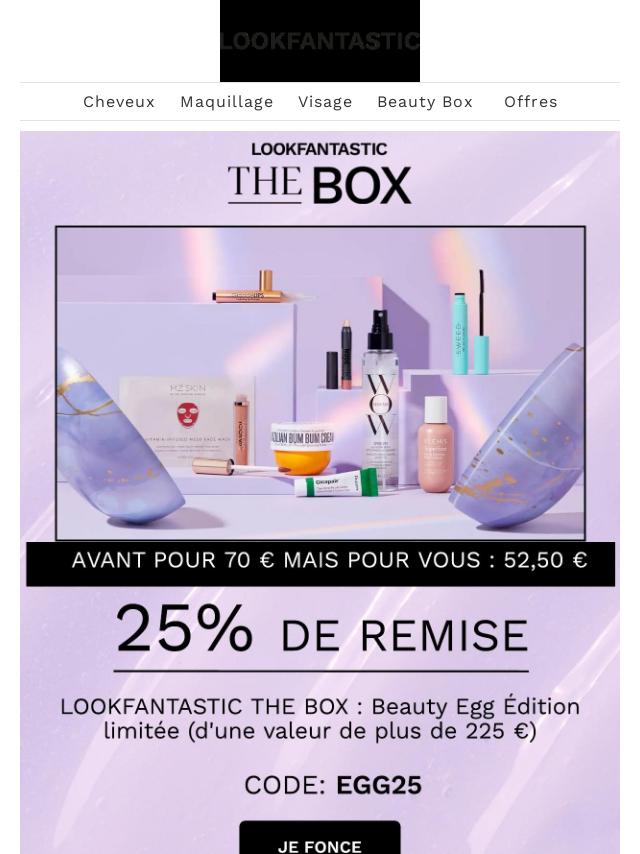The image size is (640, 854).
Task: Go to the Maquillage section
Action: (227, 102)
